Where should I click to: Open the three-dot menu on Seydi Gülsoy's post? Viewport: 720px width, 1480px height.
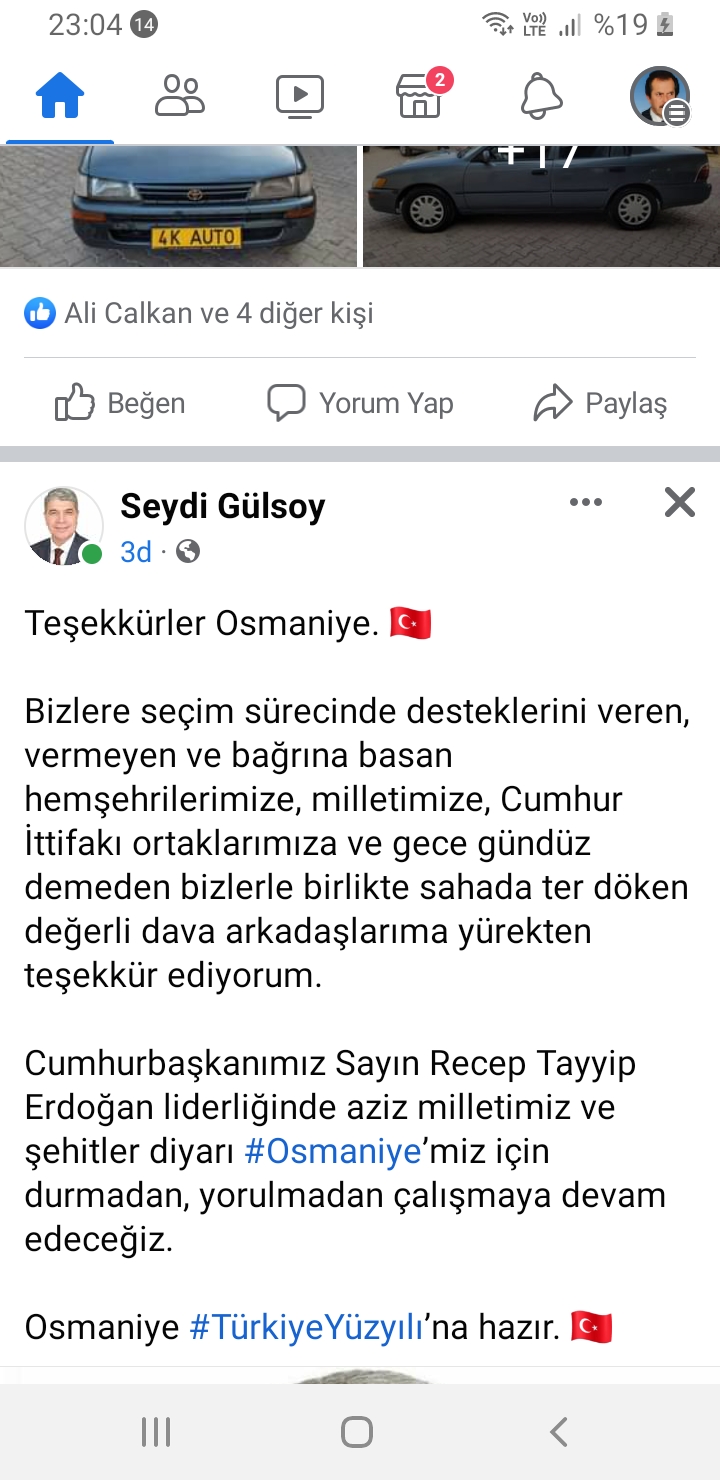tap(586, 502)
